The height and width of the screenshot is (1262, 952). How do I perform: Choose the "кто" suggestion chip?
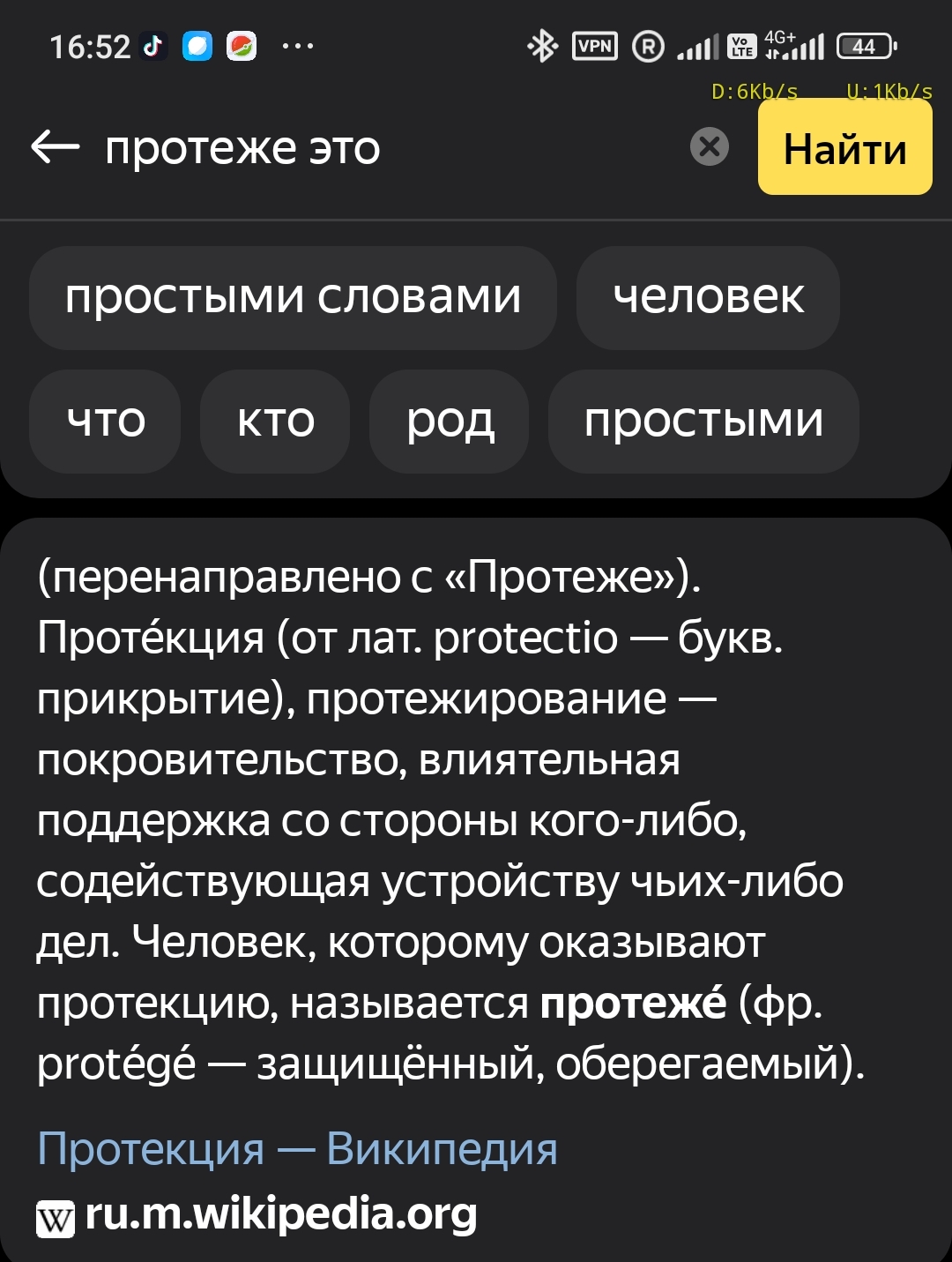tap(275, 421)
